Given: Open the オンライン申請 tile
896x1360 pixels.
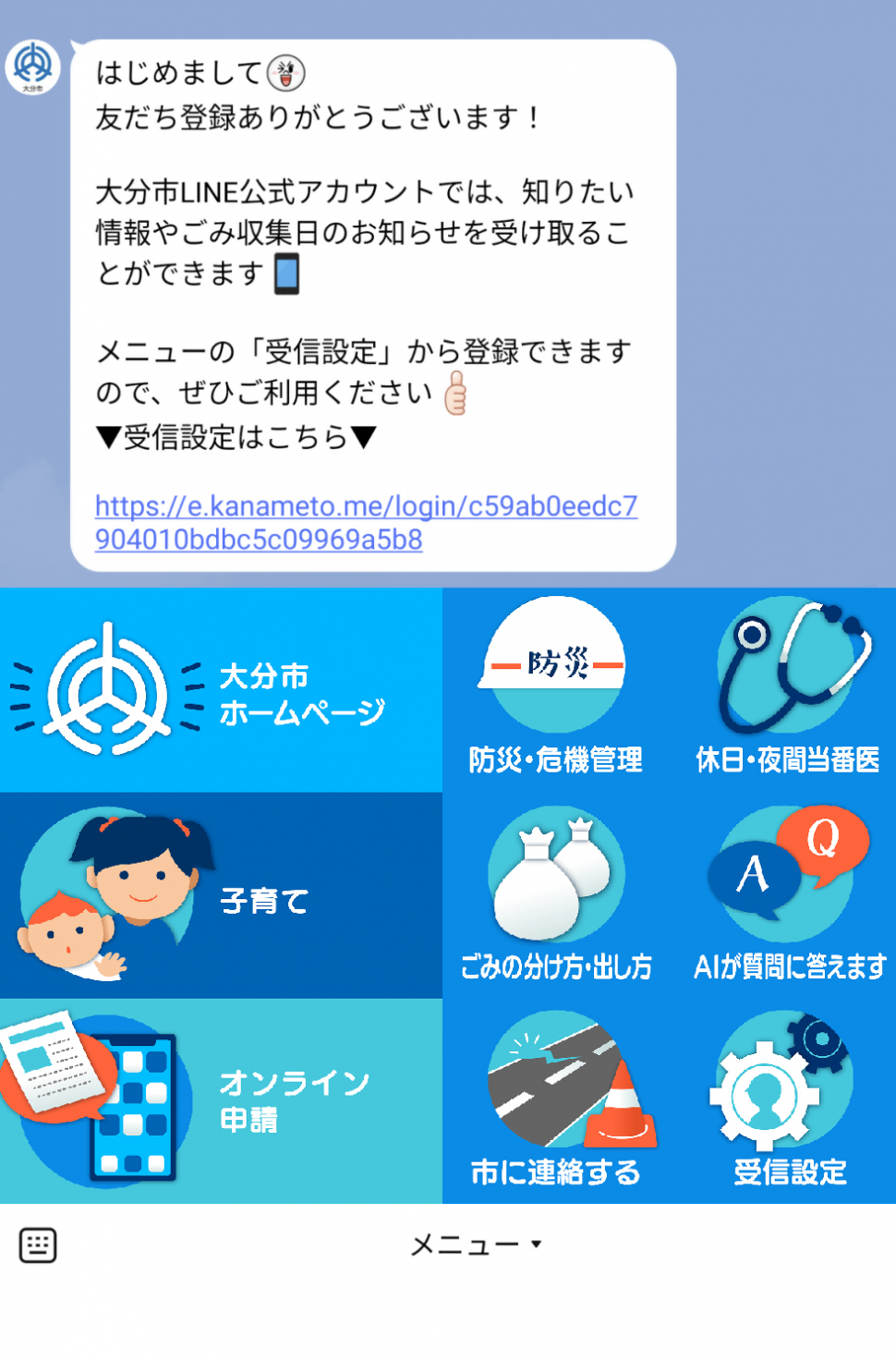Looking at the screenshot, I should coord(221,1101).
